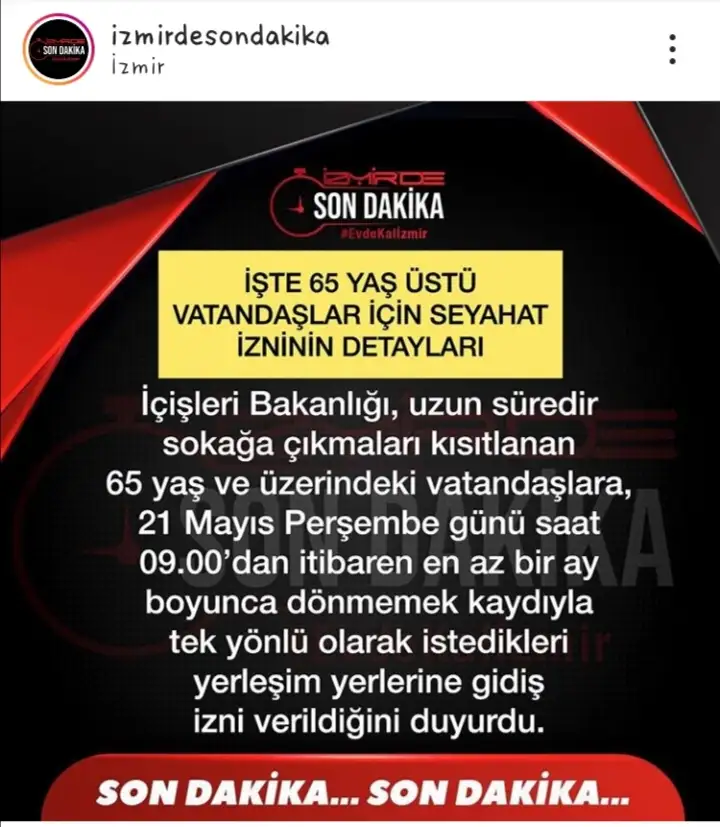This screenshot has height=827, width=720.
Task: Open the post overflow menu
Action: (673, 49)
